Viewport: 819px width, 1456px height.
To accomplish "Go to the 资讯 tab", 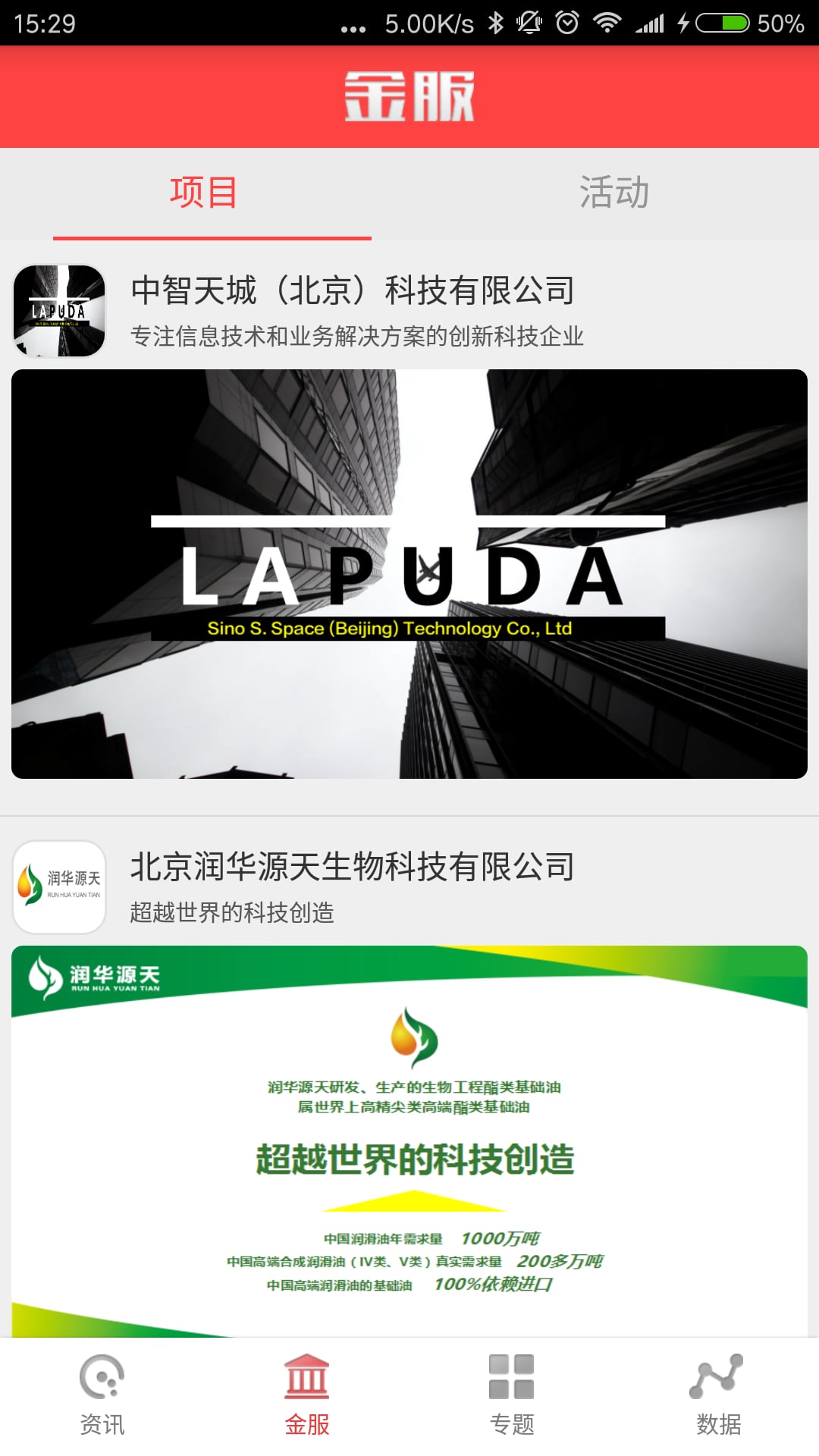I will point(102,1395).
